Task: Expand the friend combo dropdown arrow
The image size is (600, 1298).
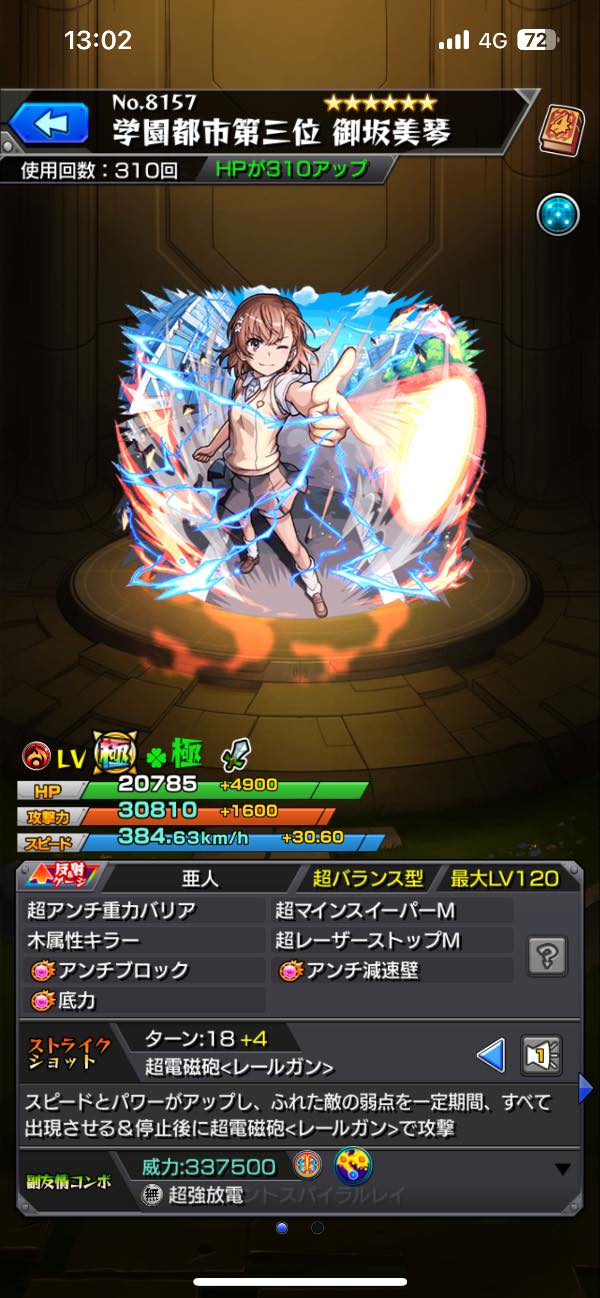Action: [563, 1169]
